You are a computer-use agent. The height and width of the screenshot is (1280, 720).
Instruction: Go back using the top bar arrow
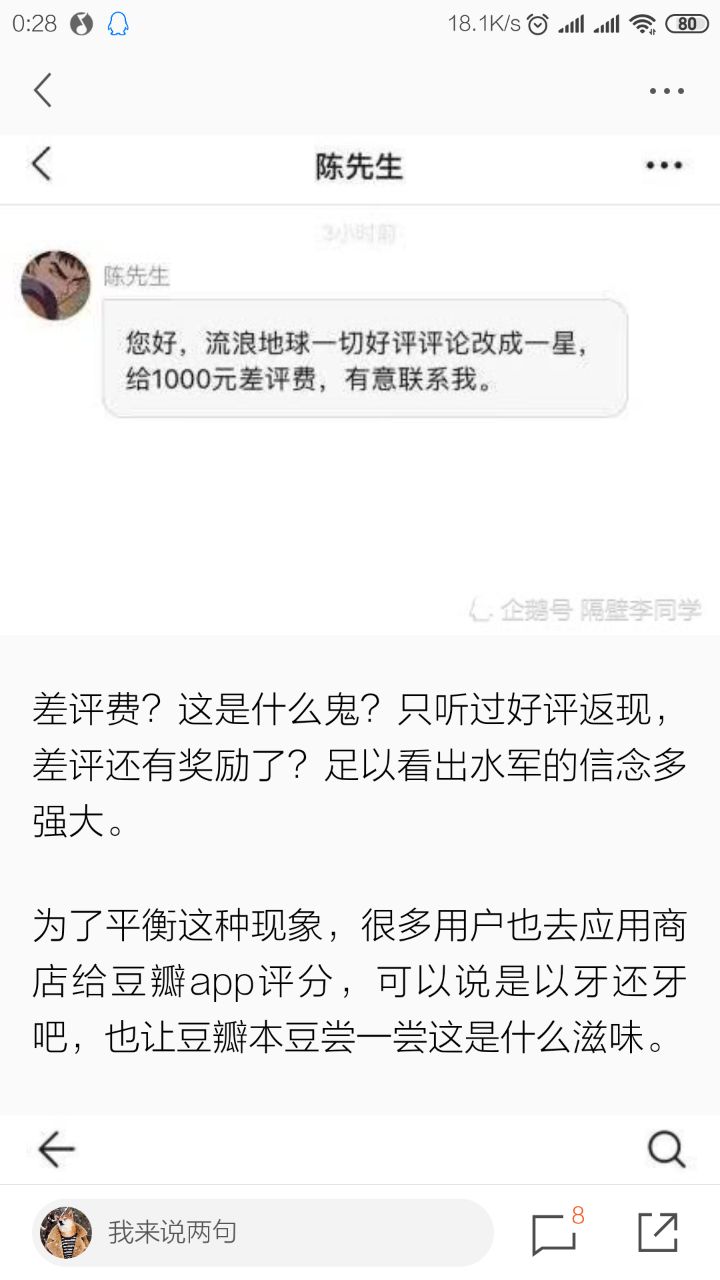[43, 91]
